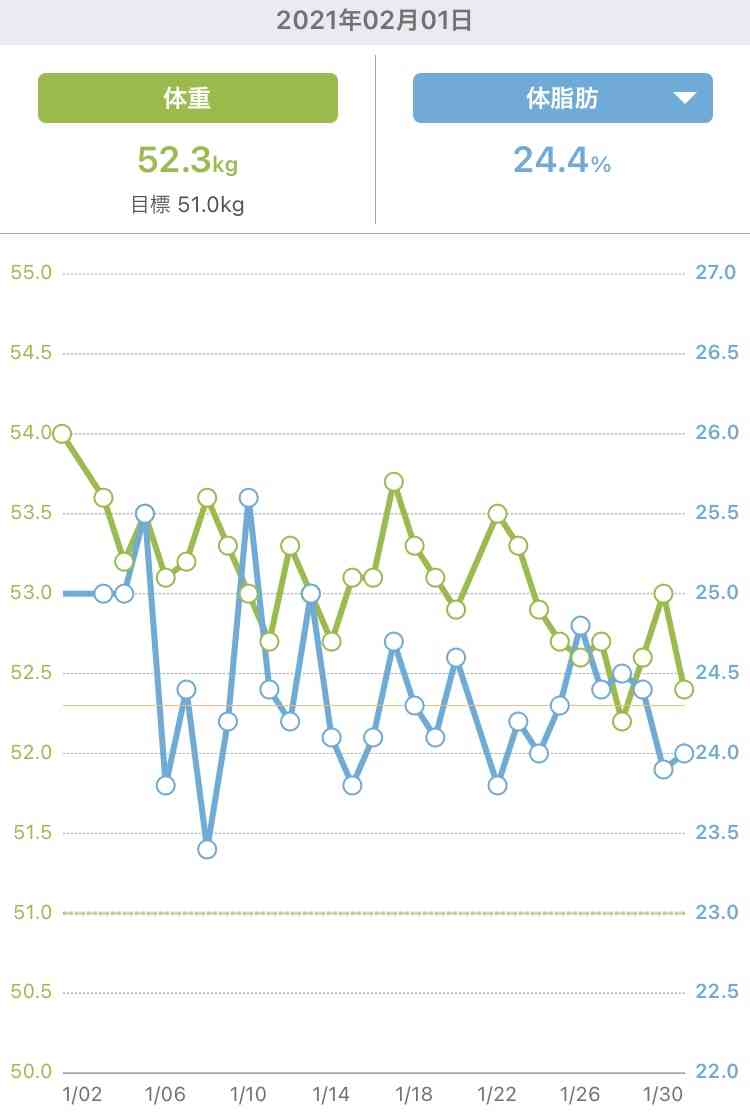Open the 体脂肪 dropdown arrow
750x1118 pixels.
[686, 98]
